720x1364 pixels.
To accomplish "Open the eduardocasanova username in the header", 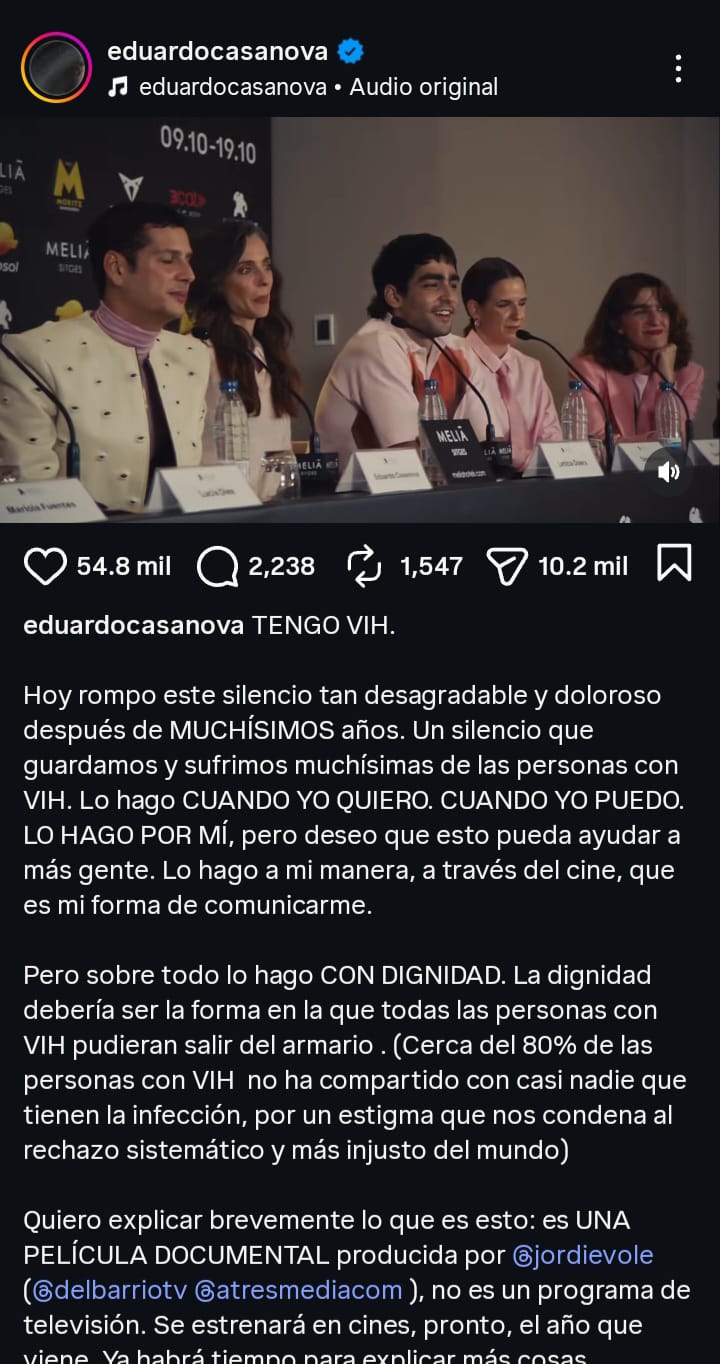I will 220,50.
